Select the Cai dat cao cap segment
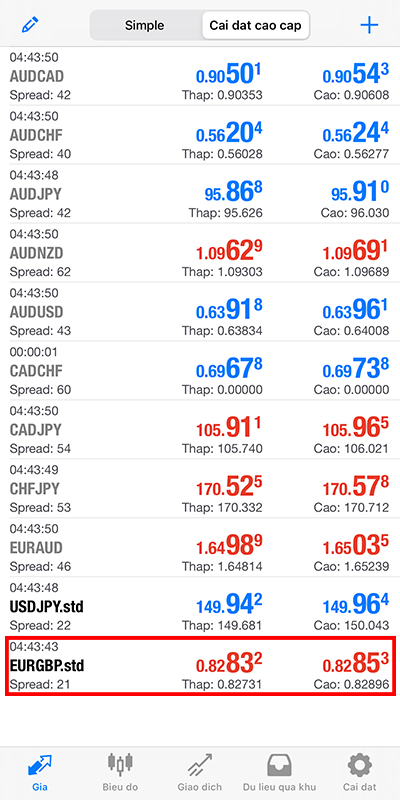This screenshot has width=400, height=800. [255, 25]
